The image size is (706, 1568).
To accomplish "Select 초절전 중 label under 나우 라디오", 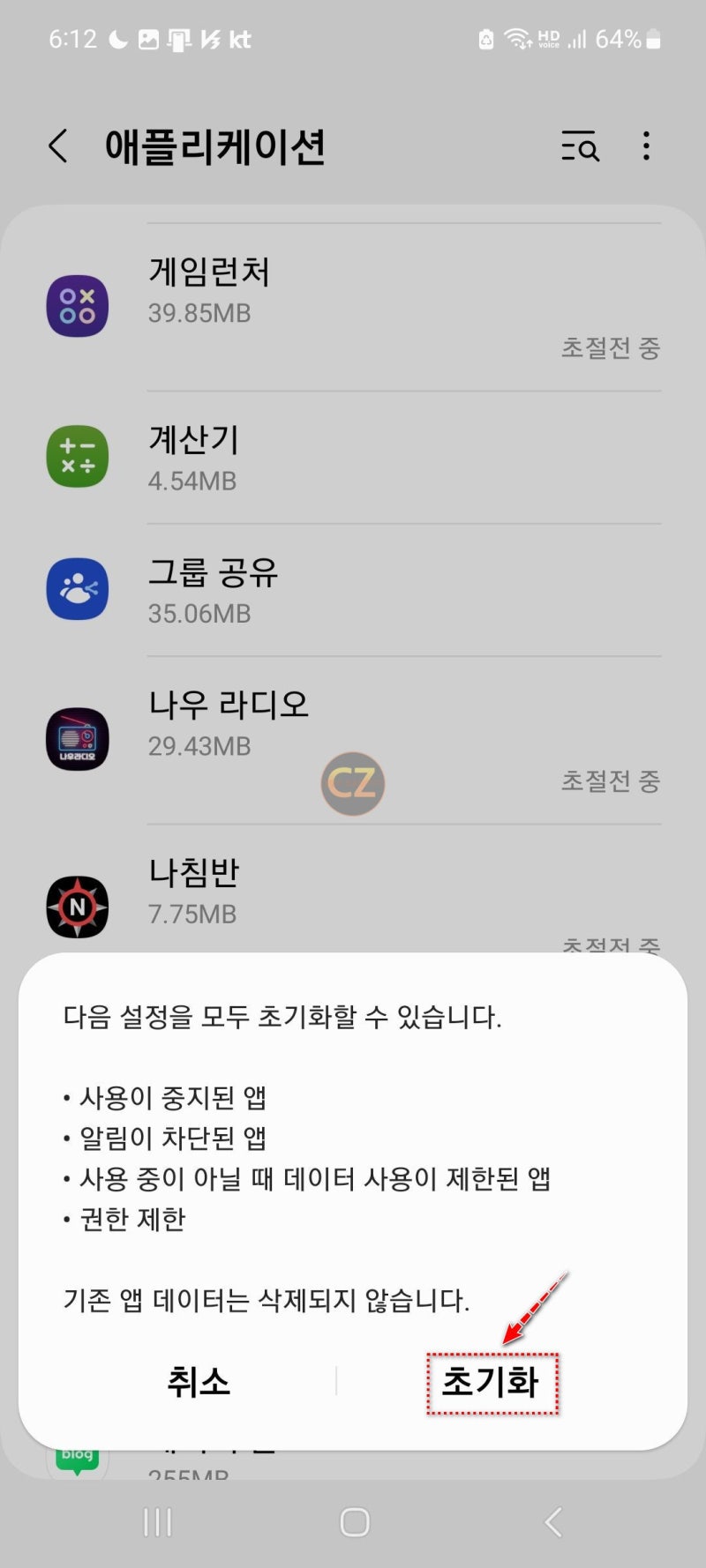I will [x=611, y=781].
